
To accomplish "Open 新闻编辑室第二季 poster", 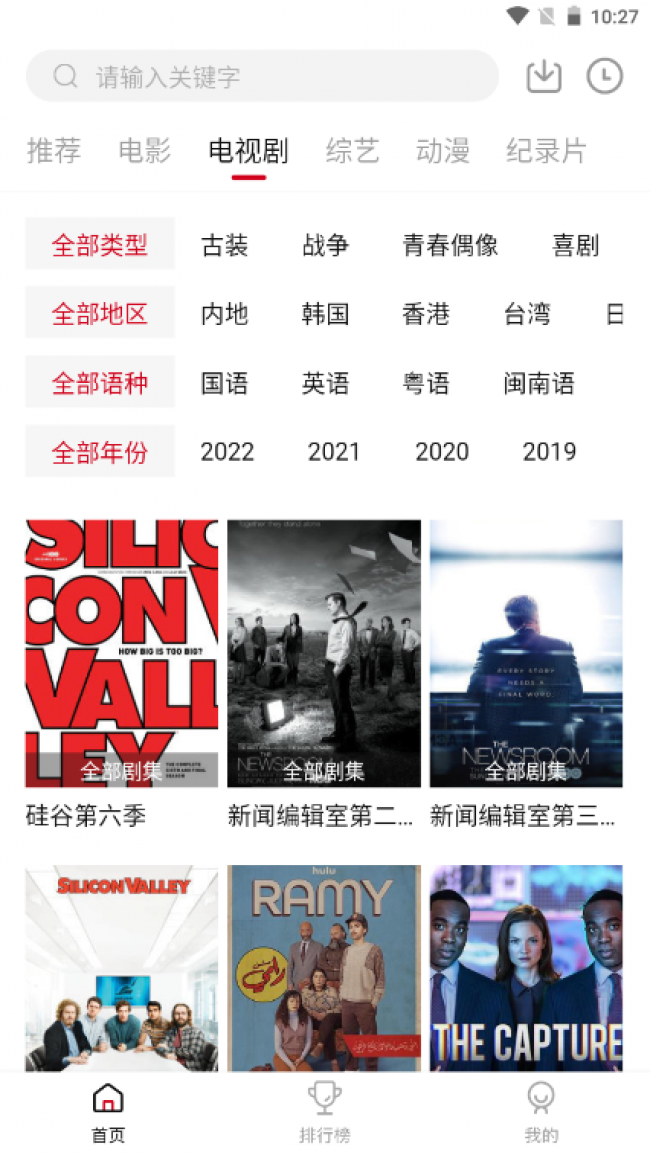I will coord(324,653).
